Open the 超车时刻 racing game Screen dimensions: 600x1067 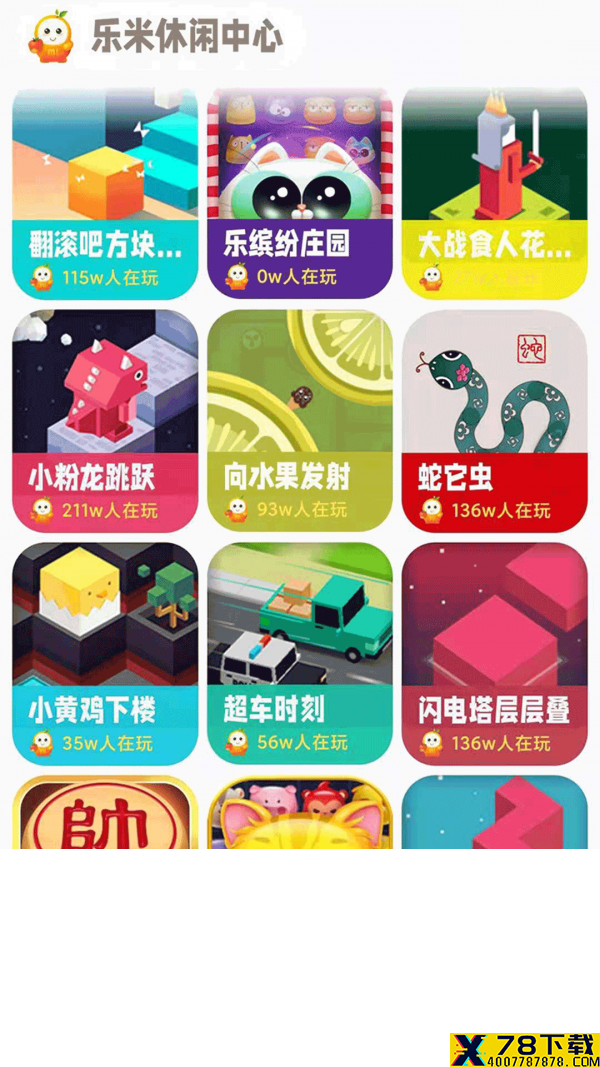[300, 654]
